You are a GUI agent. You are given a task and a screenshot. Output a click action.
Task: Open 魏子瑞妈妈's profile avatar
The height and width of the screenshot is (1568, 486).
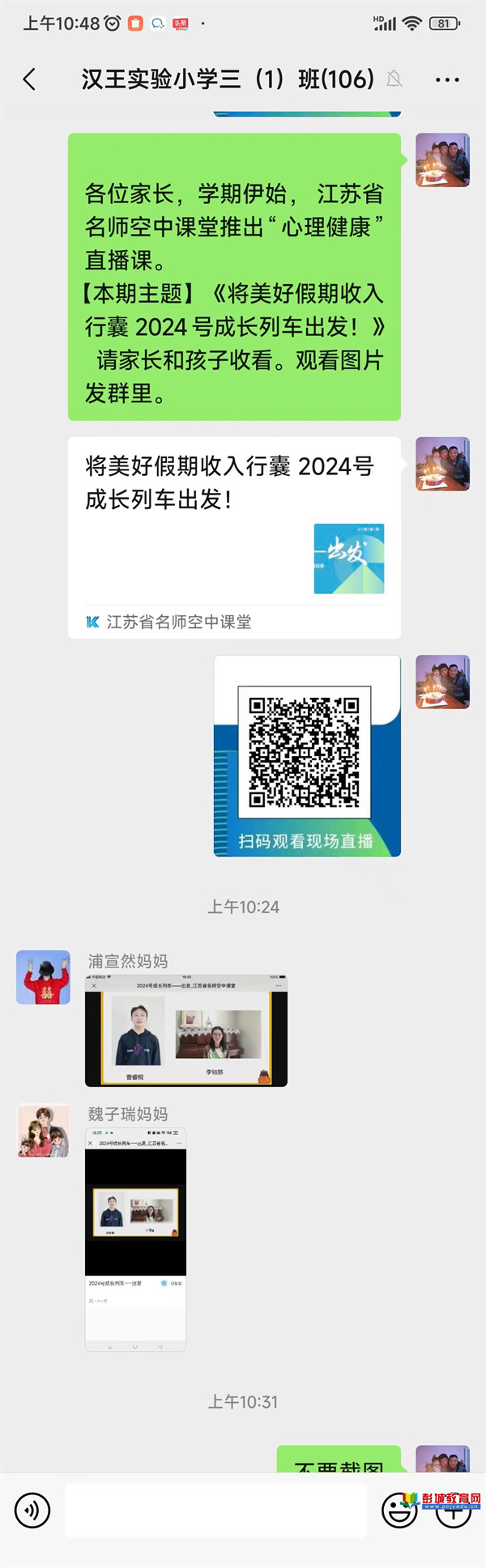click(x=43, y=1130)
